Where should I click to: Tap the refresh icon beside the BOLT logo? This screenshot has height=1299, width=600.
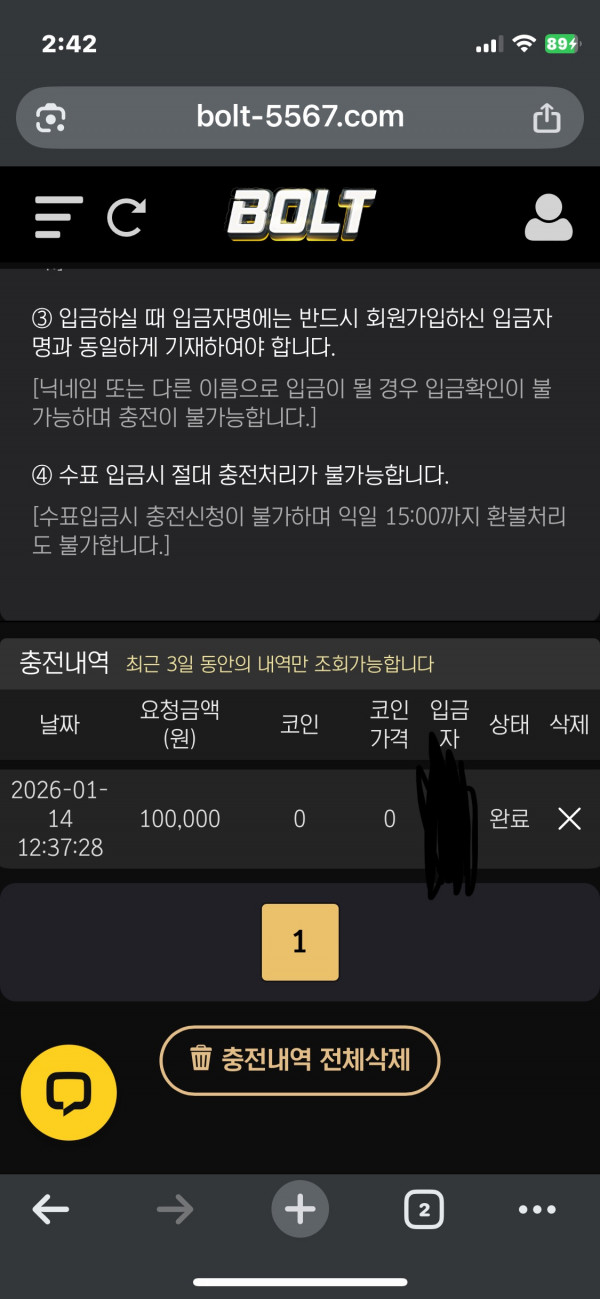[x=127, y=216]
